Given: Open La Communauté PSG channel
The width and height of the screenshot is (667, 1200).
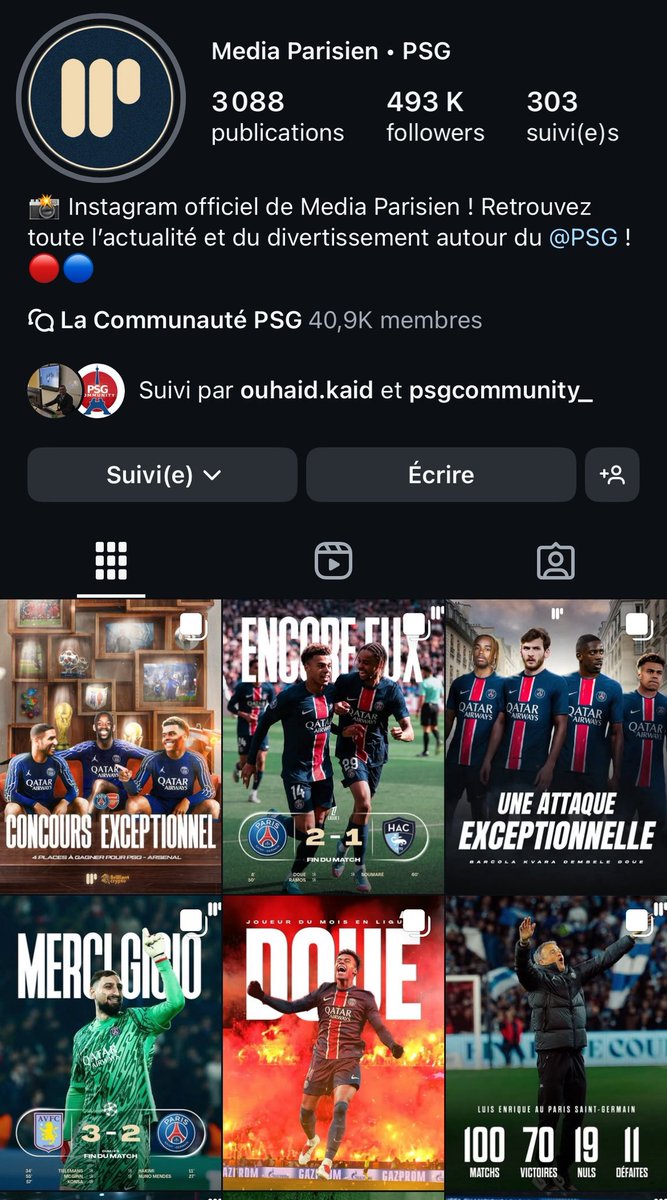Looking at the screenshot, I should pyautogui.click(x=255, y=320).
